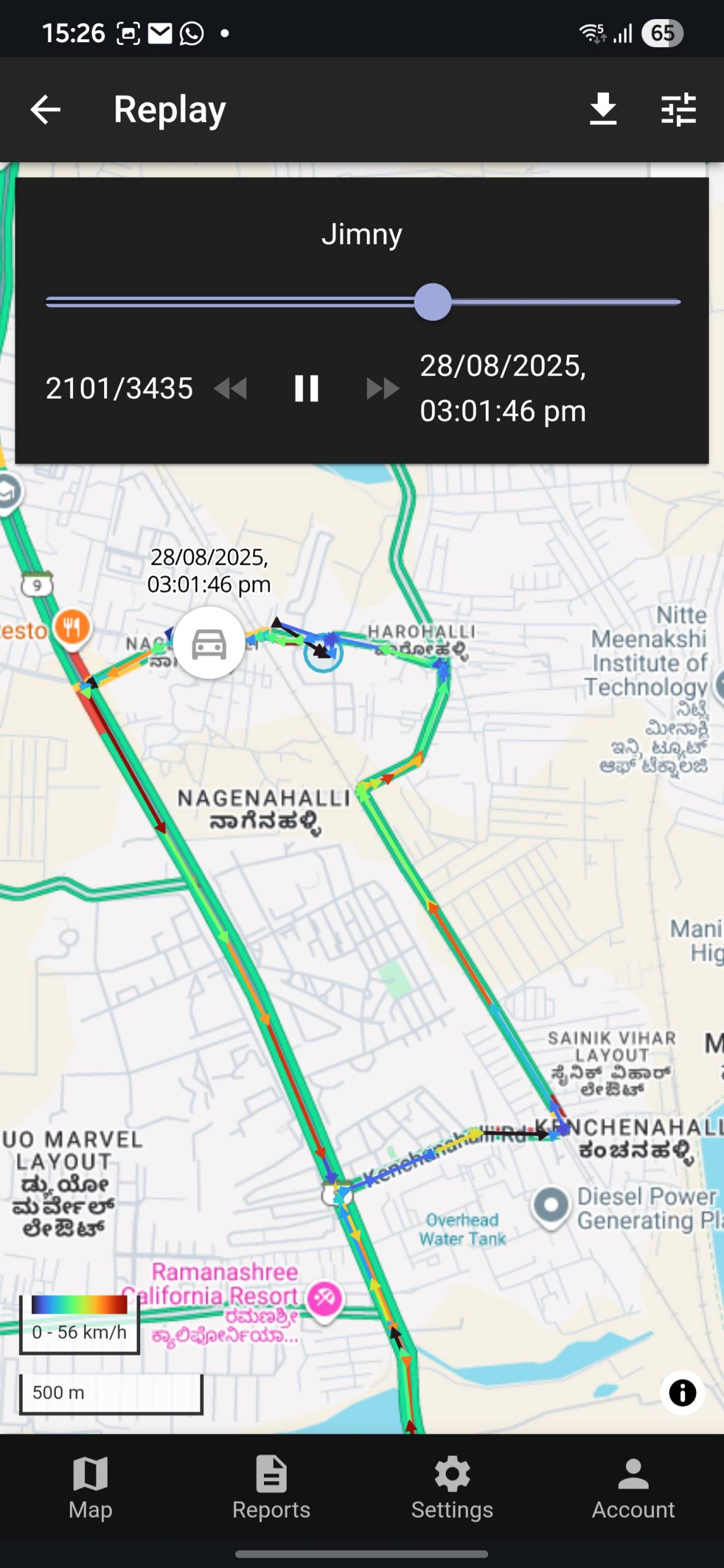Download the replay route data
Image resolution: width=724 pixels, height=1568 pixels.
point(603,109)
